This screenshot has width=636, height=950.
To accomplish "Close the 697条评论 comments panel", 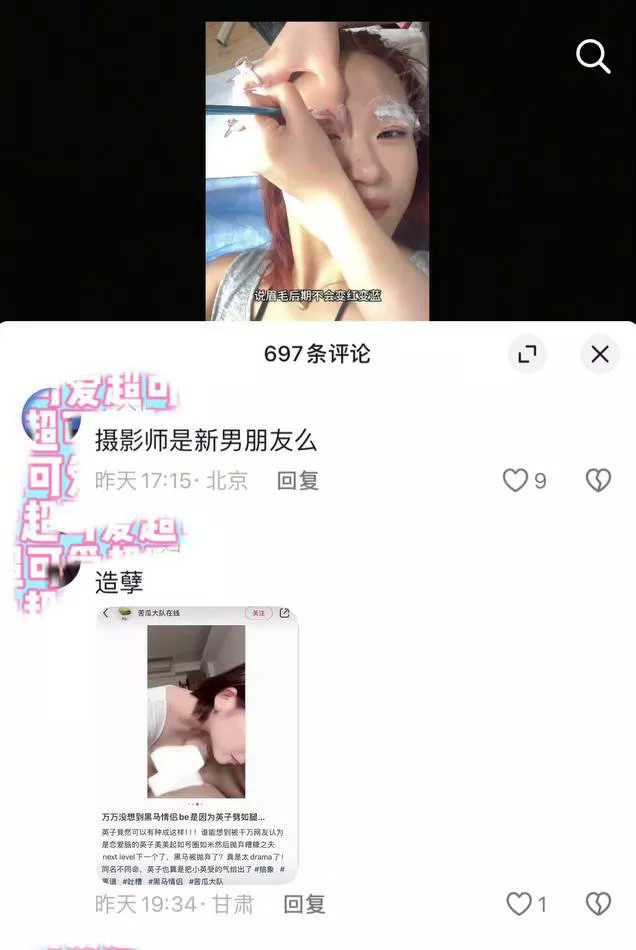I will coord(599,354).
